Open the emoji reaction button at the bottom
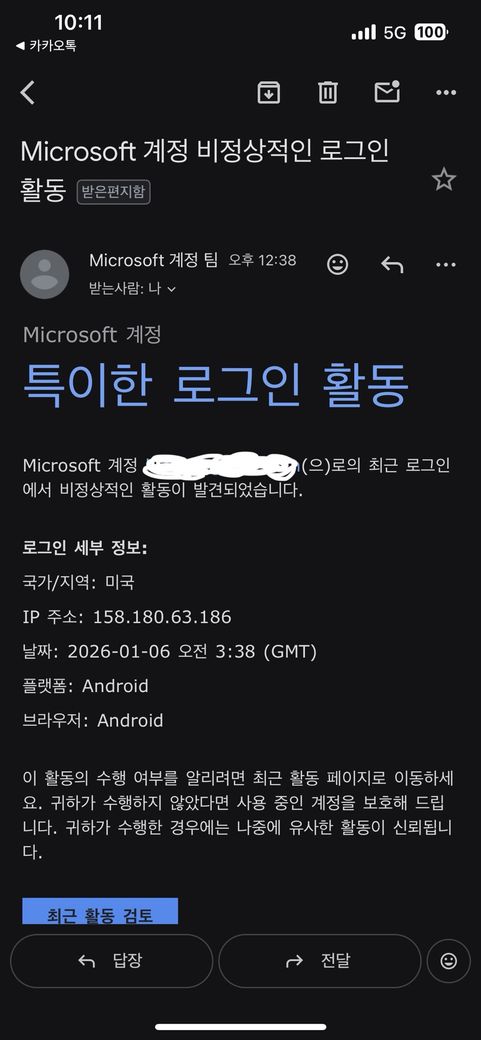The width and height of the screenshot is (481, 1040). [x=448, y=961]
